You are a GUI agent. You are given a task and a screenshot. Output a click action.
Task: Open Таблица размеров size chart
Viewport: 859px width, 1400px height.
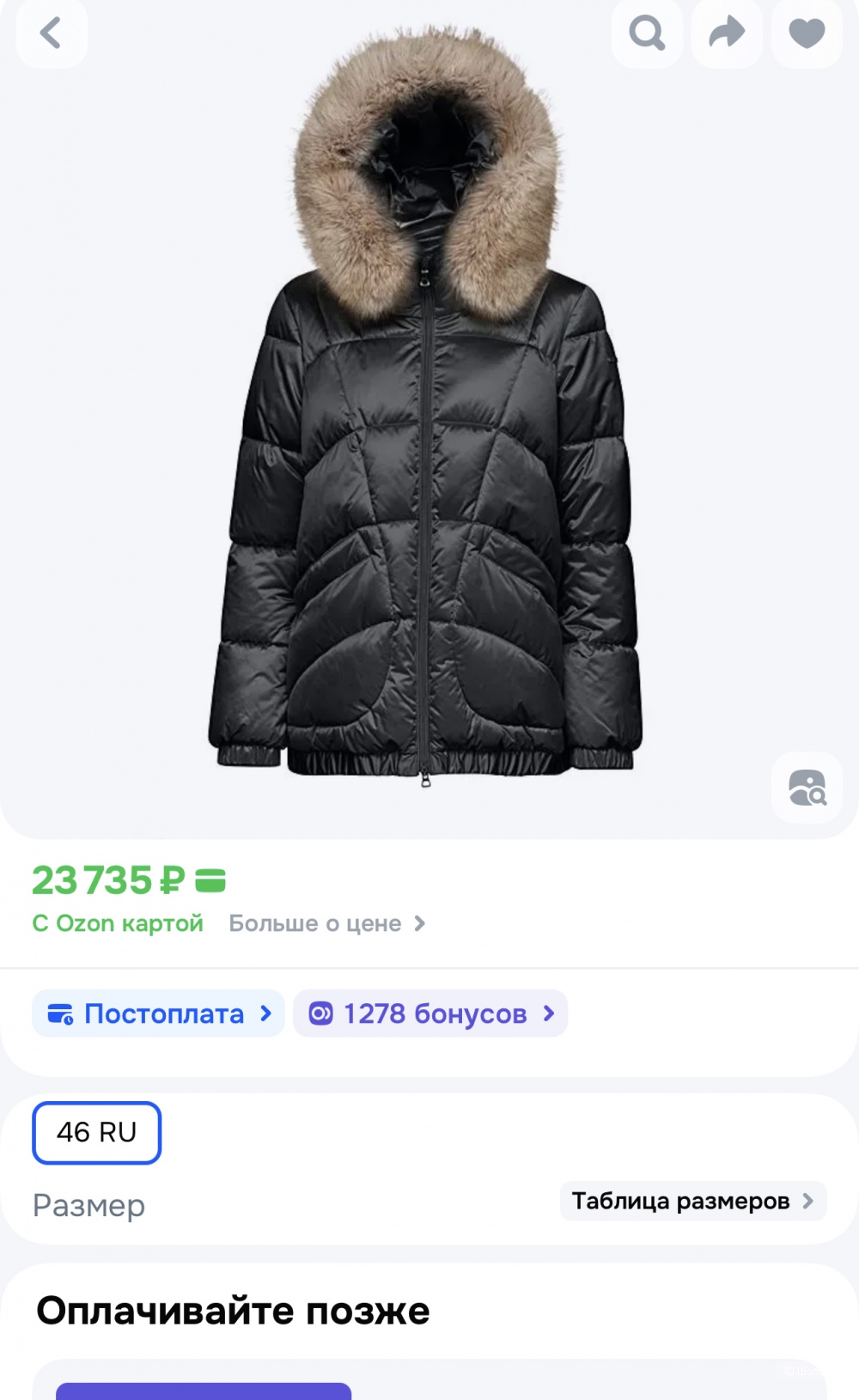pyautogui.click(x=692, y=1201)
